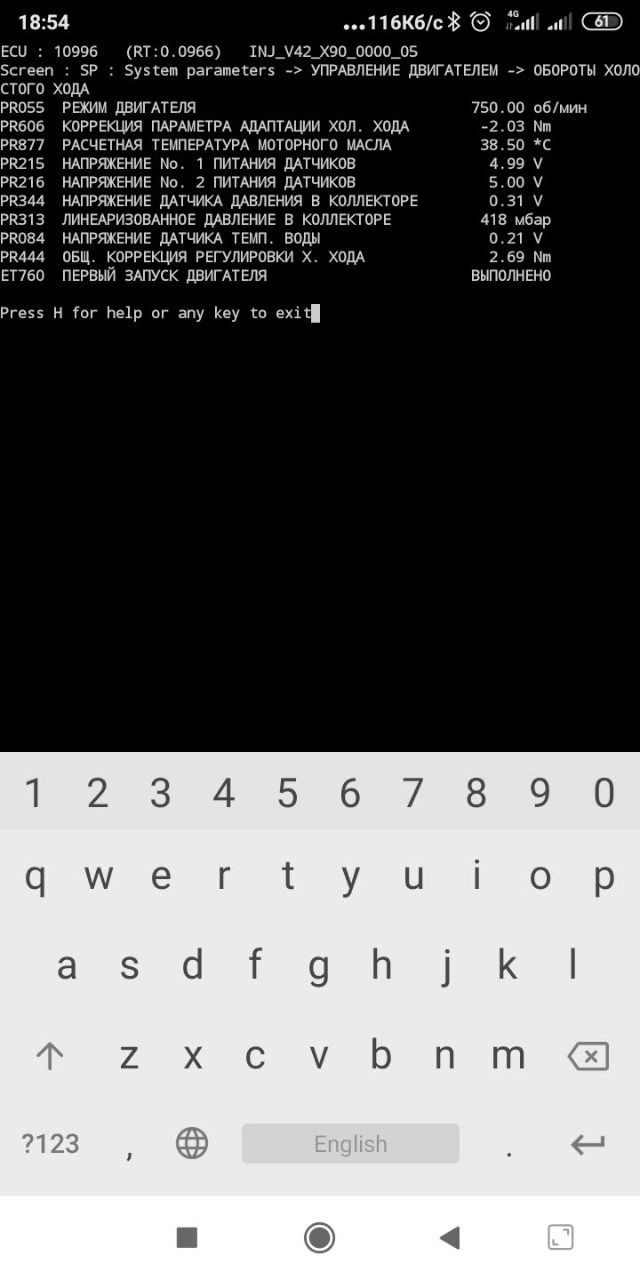Type the letter h on the keyboard

tap(381, 966)
